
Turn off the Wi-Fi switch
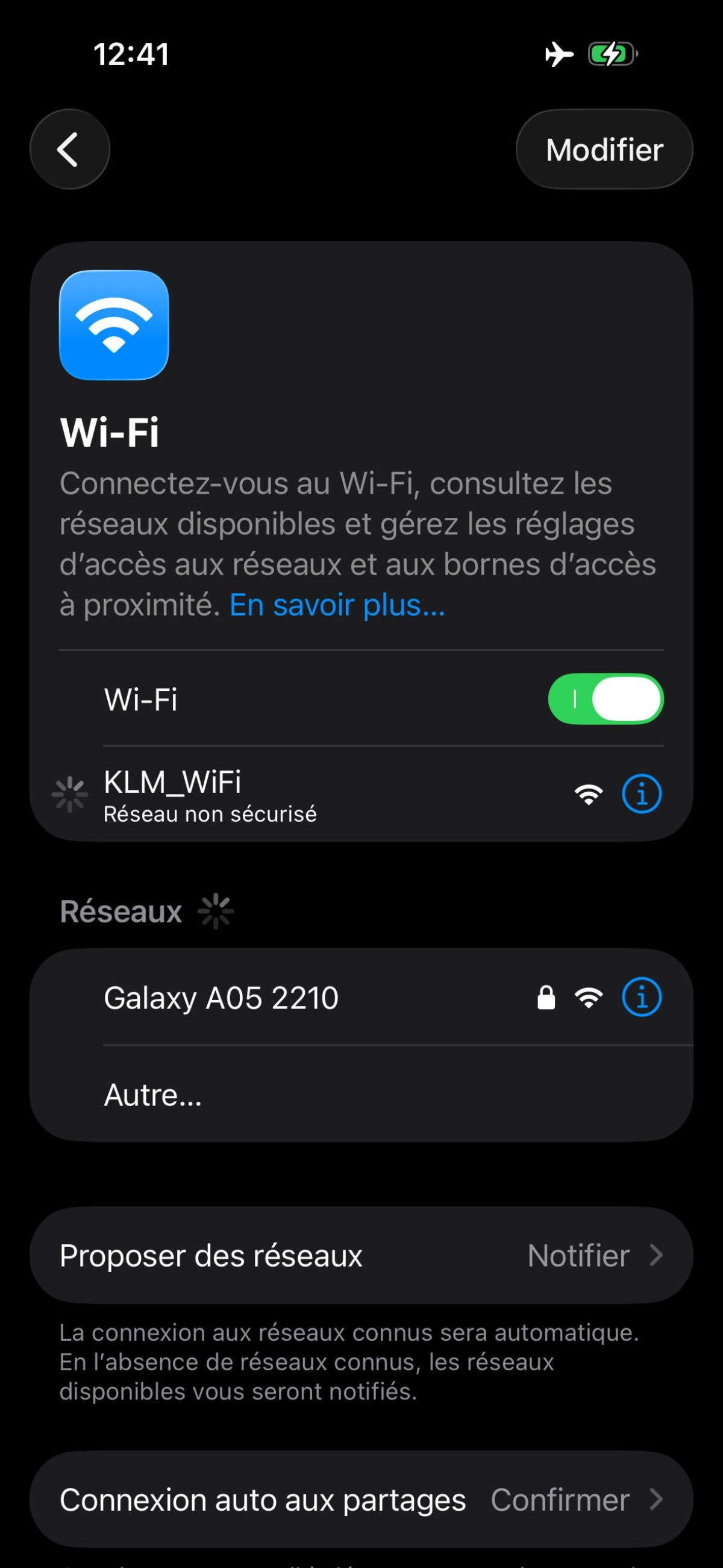[605, 699]
